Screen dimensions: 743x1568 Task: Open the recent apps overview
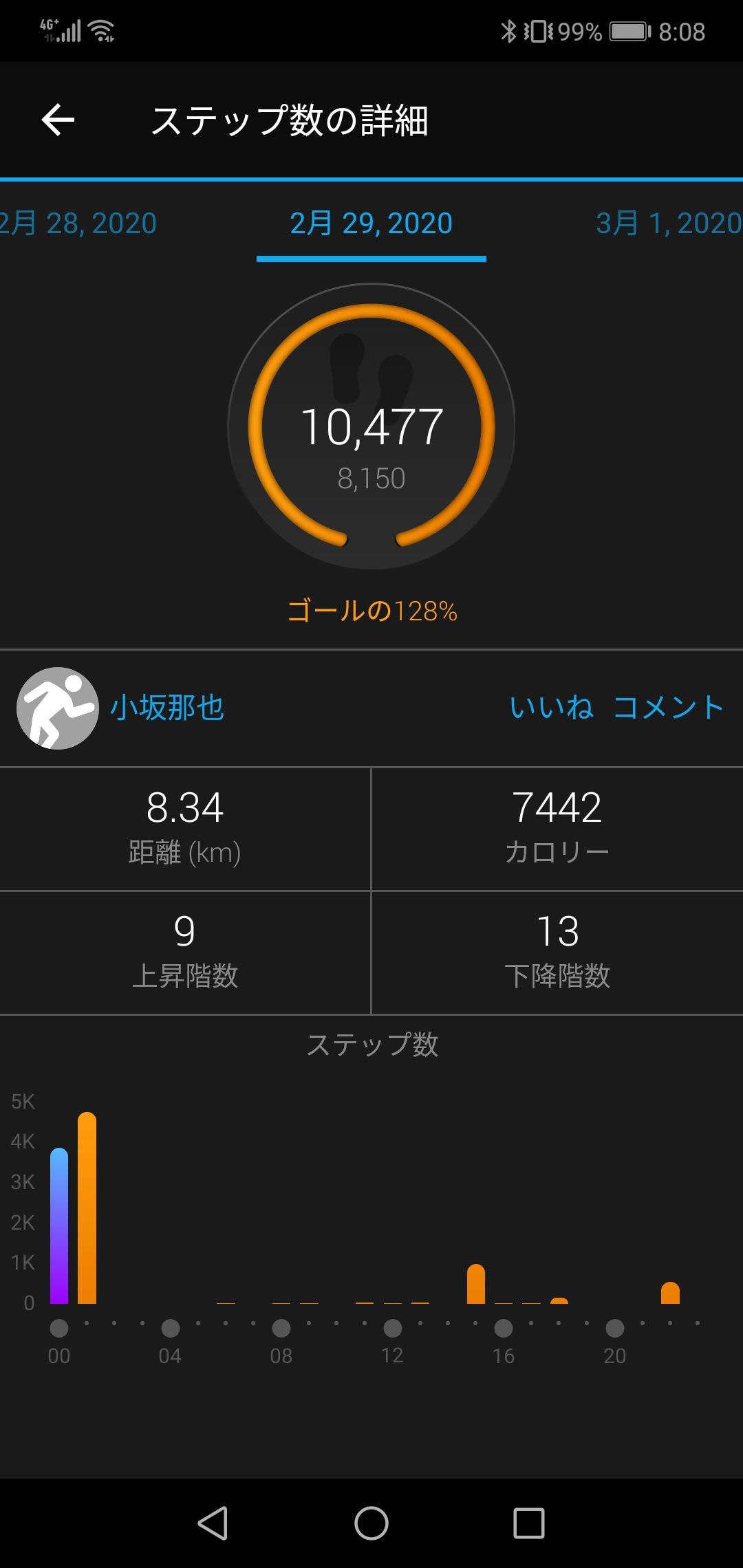(529, 1523)
